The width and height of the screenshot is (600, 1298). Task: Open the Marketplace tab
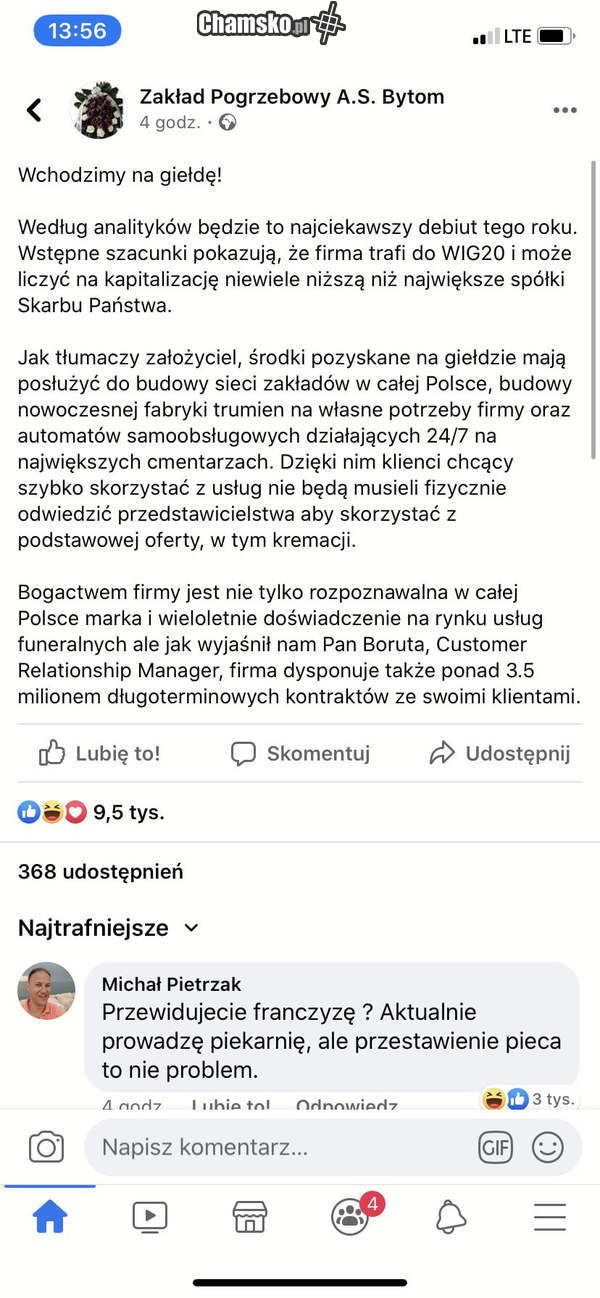(250, 1216)
